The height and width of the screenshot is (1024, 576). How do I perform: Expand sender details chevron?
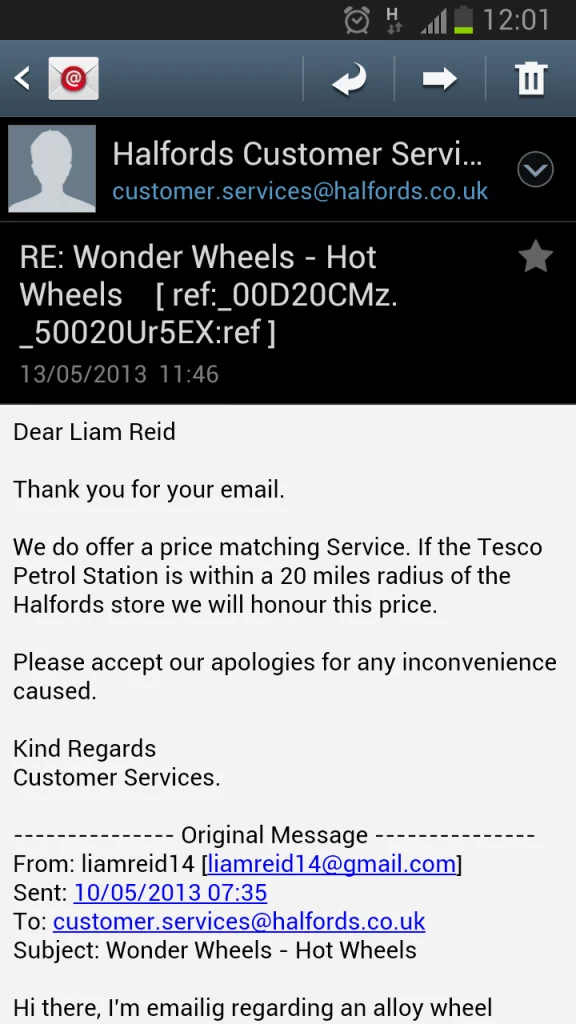536,170
